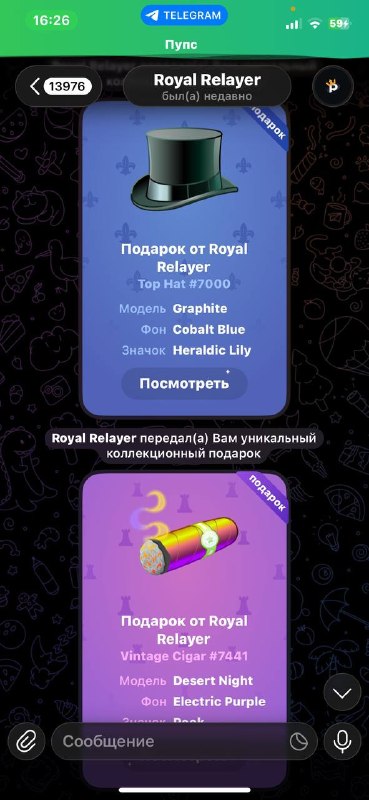Open the Royal Relayer avatar icon
This screenshot has width=369, height=800.
(342, 86)
